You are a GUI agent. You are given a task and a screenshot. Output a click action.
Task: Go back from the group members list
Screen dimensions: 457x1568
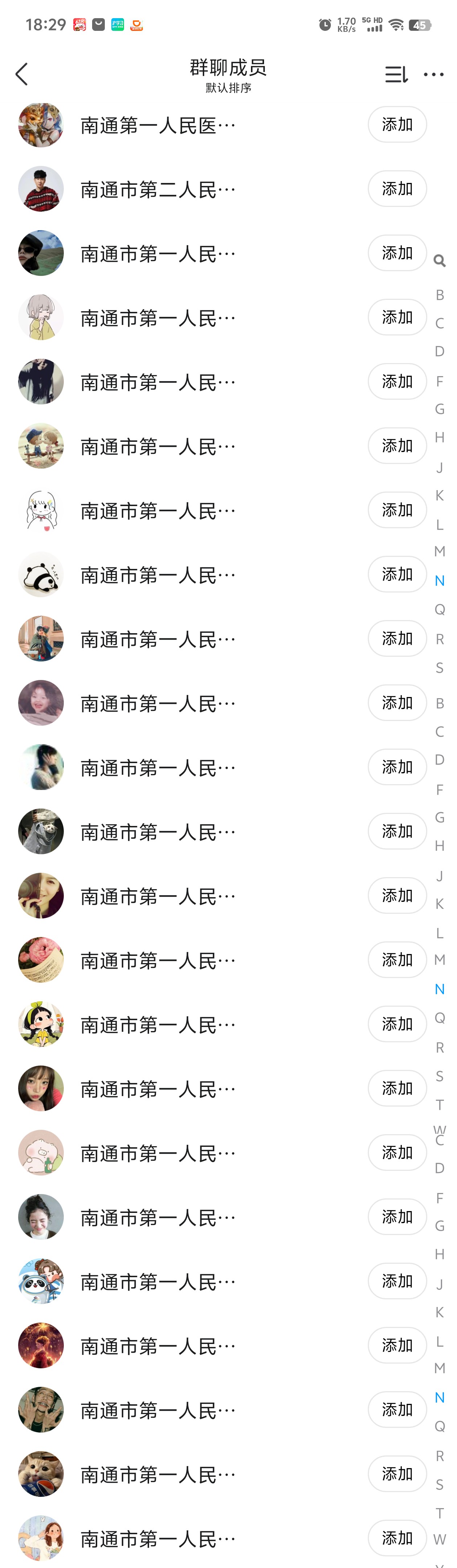pyautogui.click(x=22, y=74)
